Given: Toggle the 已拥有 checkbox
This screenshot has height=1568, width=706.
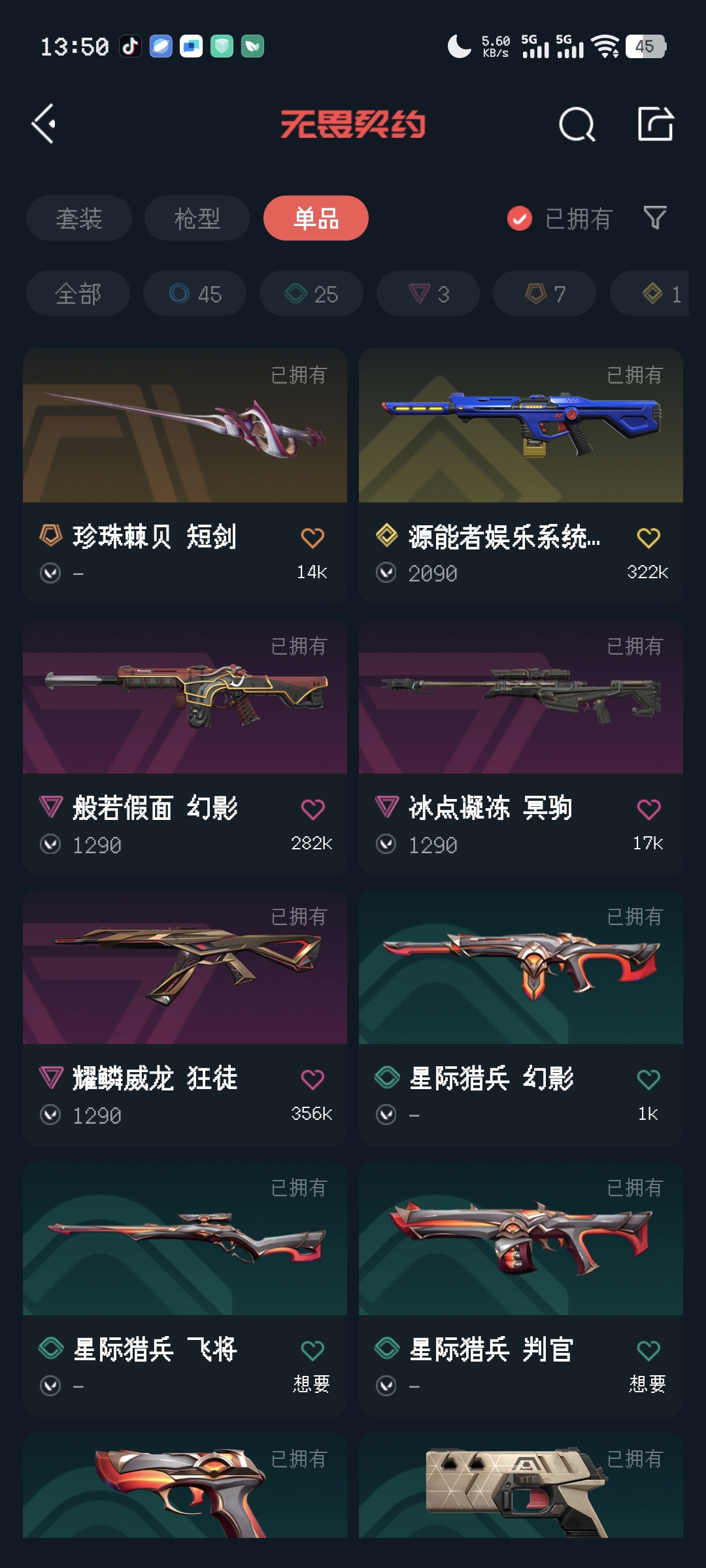Looking at the screenshot, I should coord(520,218).
